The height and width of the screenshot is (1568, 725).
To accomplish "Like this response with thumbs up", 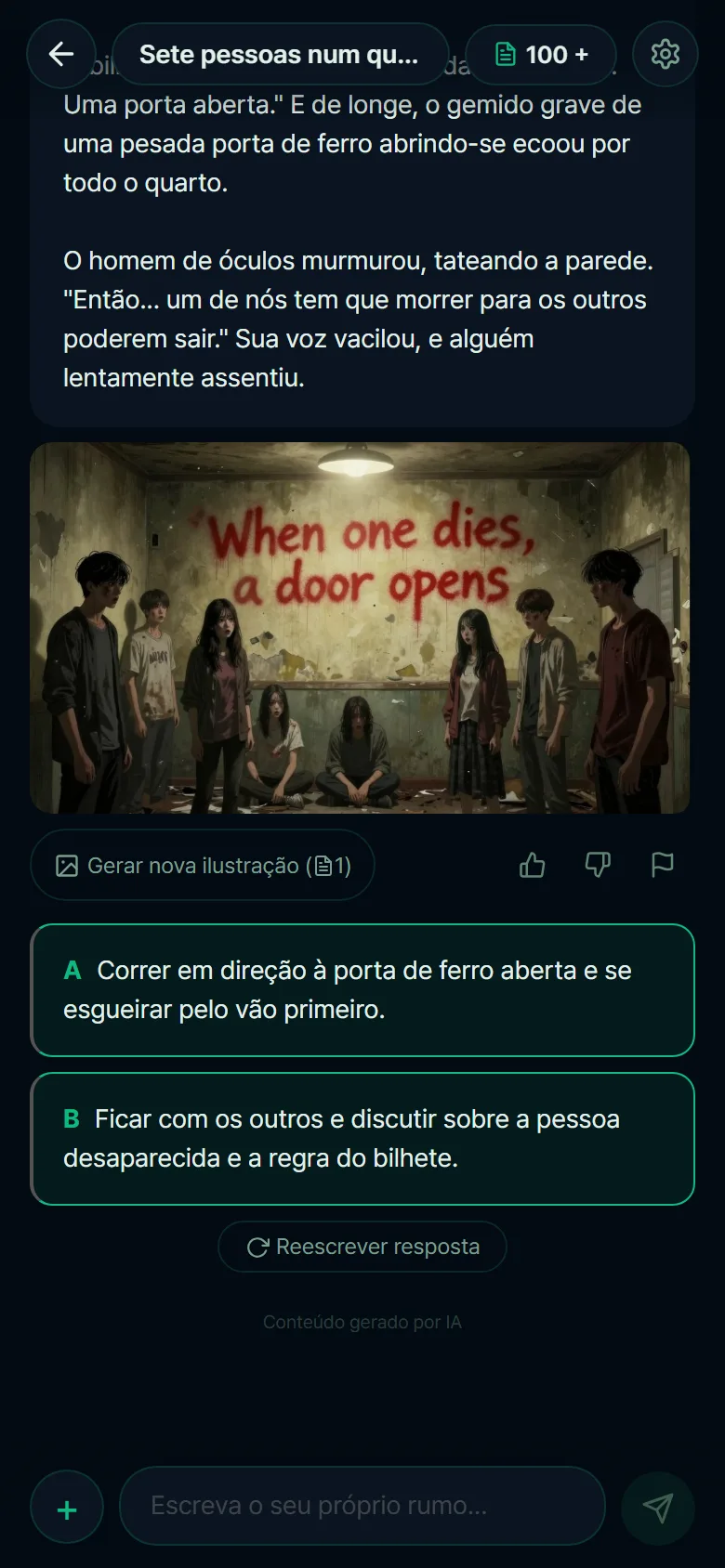I will pos(532,866).
